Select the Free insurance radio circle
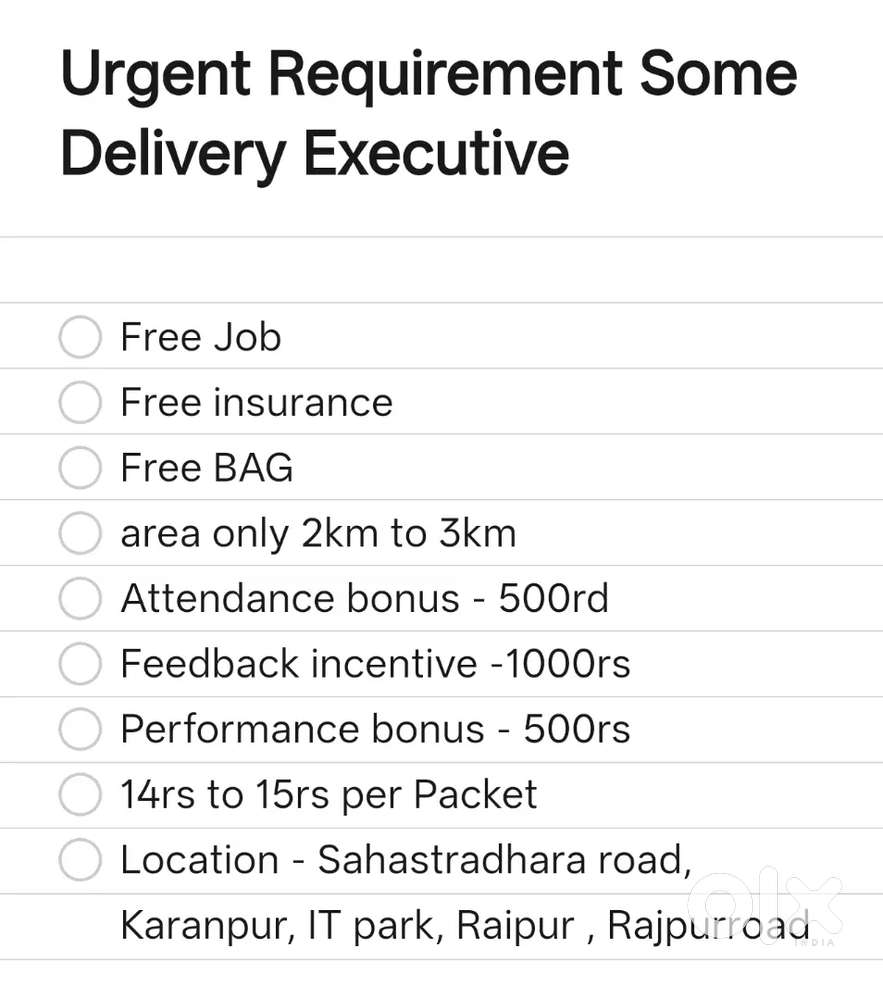The image size is (883, 1000). pyautogui.click(x=79, y=402)
